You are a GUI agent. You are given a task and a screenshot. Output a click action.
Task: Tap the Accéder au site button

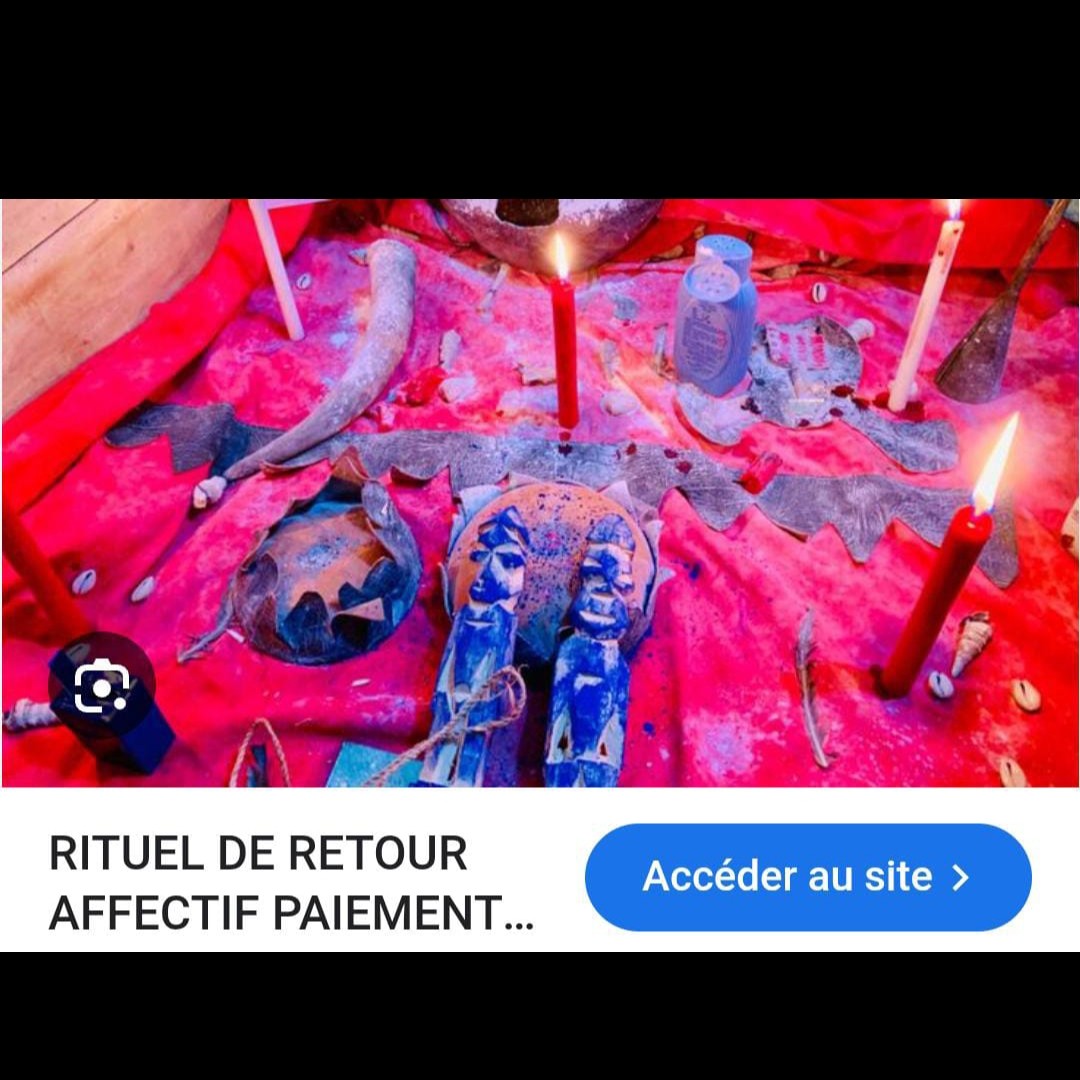pos(808,877)
